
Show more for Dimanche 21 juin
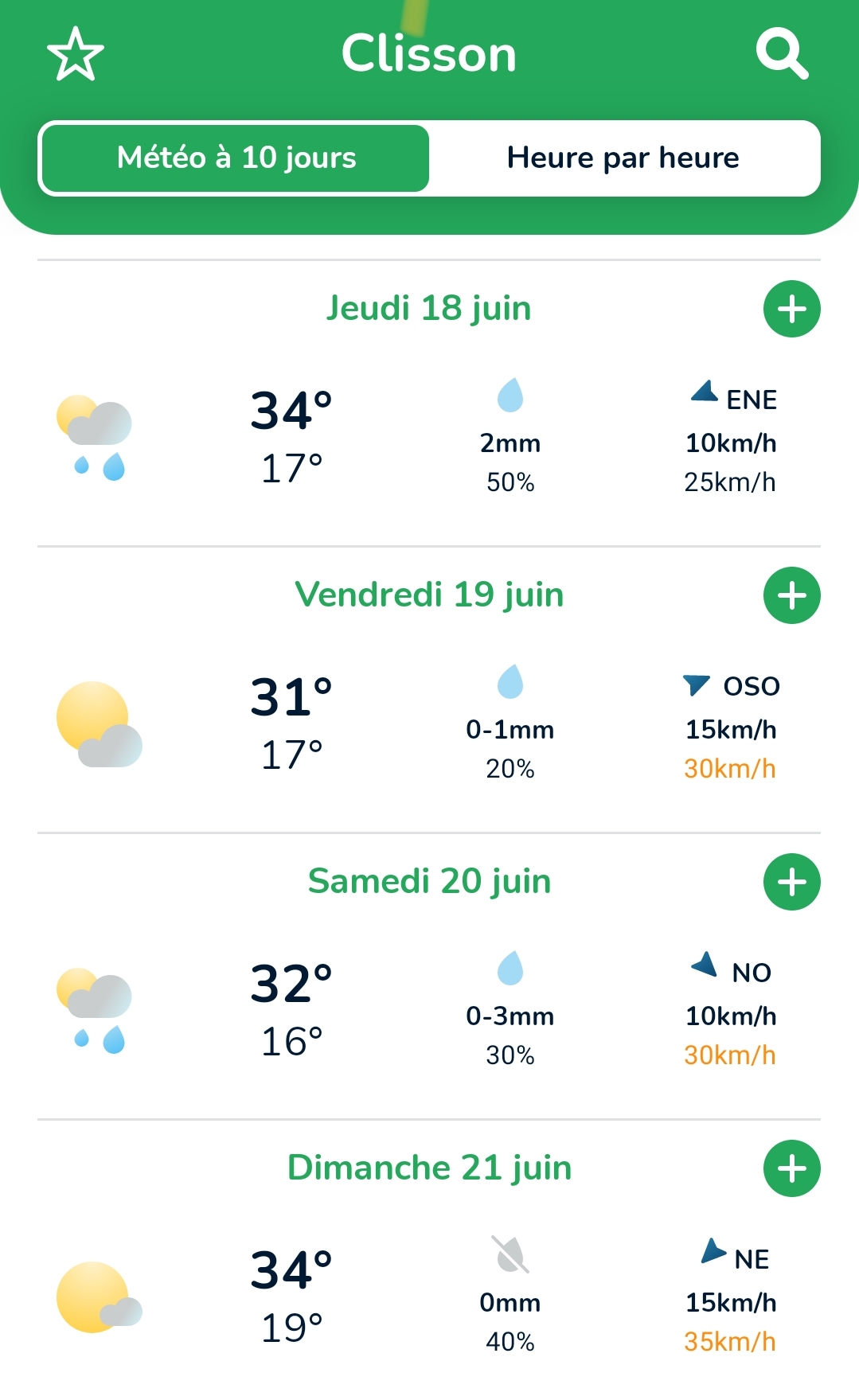pyautogui.click(x=792, y=1168)
